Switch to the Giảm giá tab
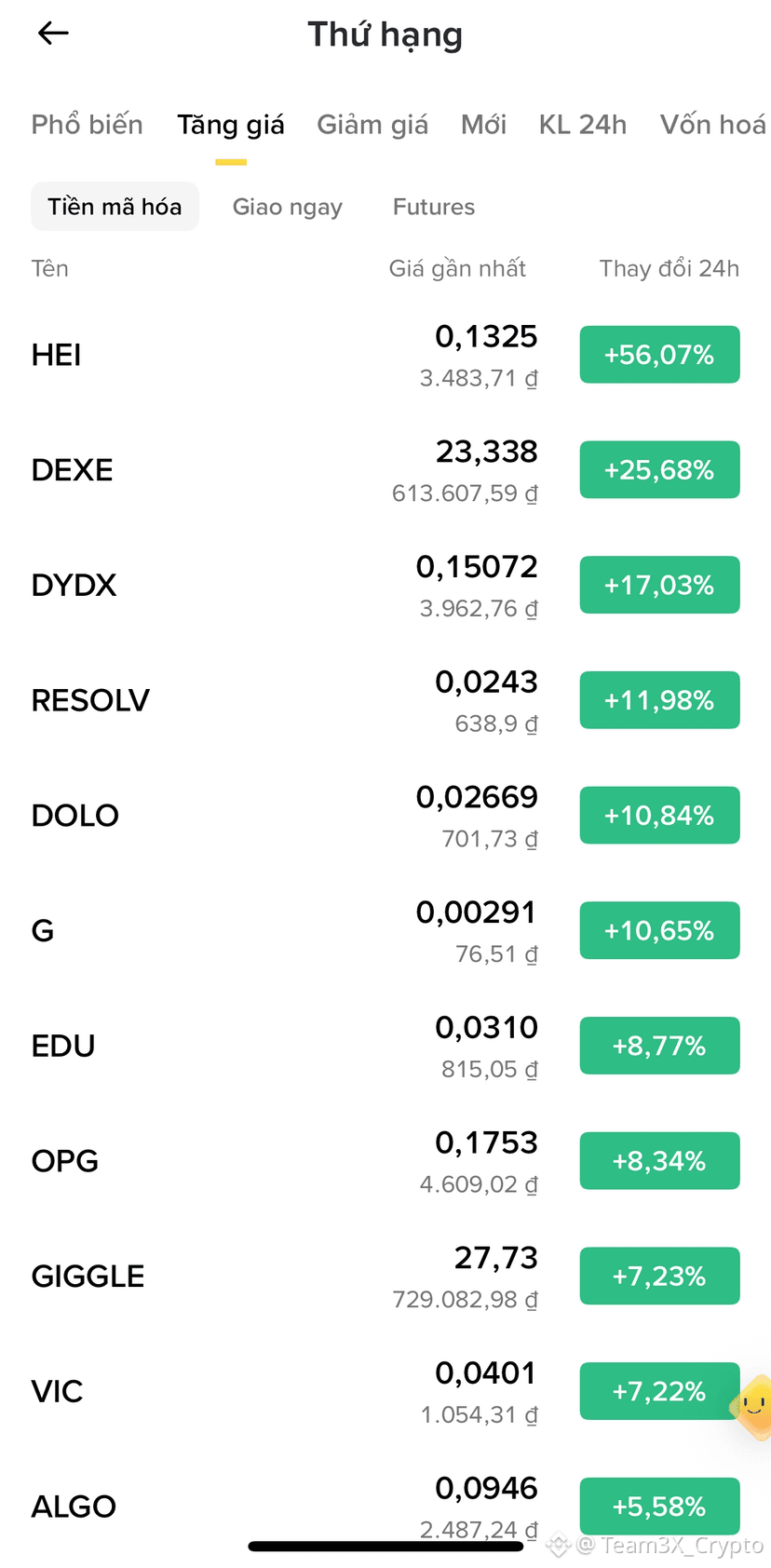This screenshot has height=1568, width=771. 372,125
